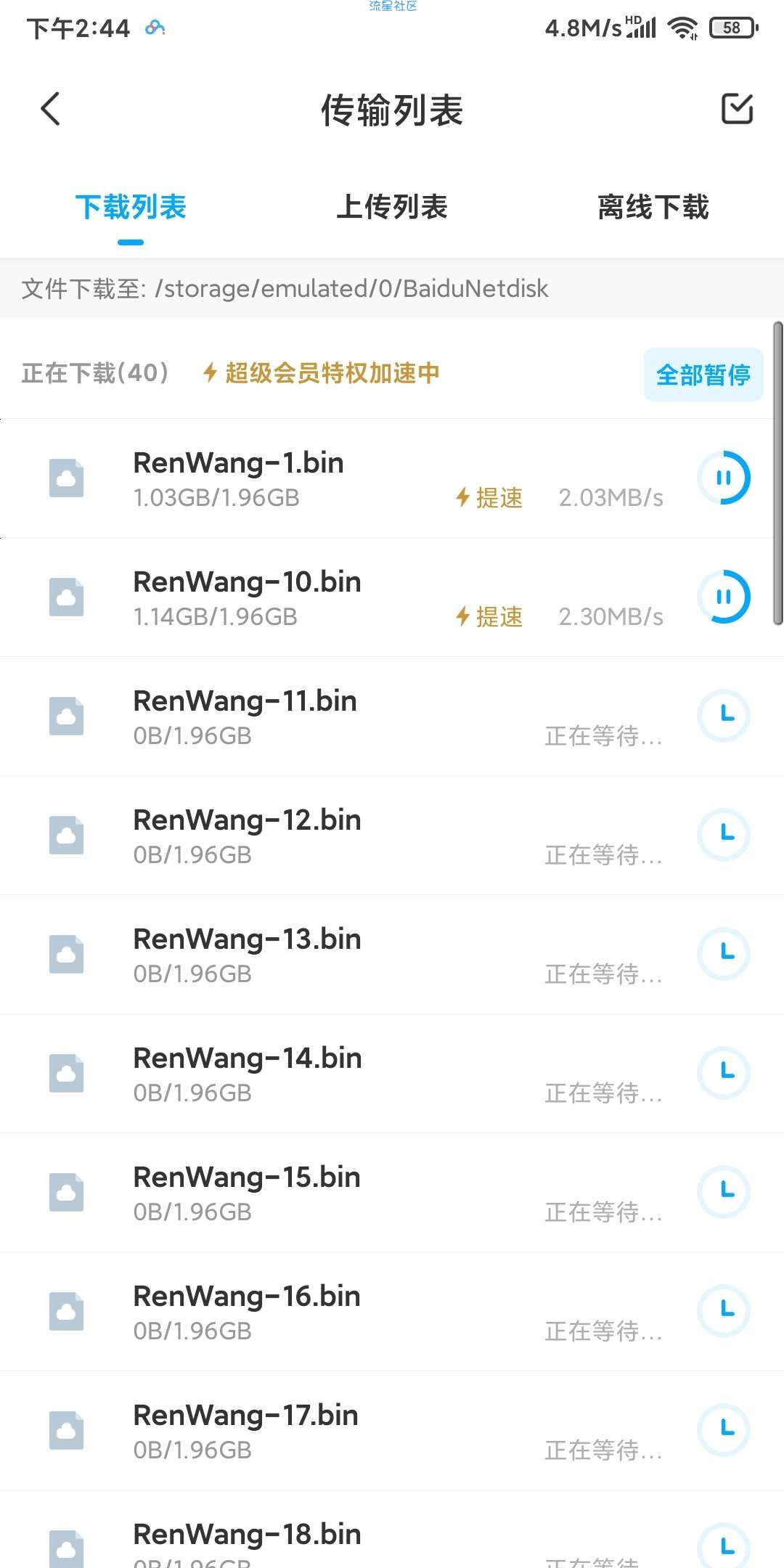The height and width of the screenshot is (1568, 784).
Task: Tap waiting clock icon for RenWang-17.bin
Action: [724, 1430]
